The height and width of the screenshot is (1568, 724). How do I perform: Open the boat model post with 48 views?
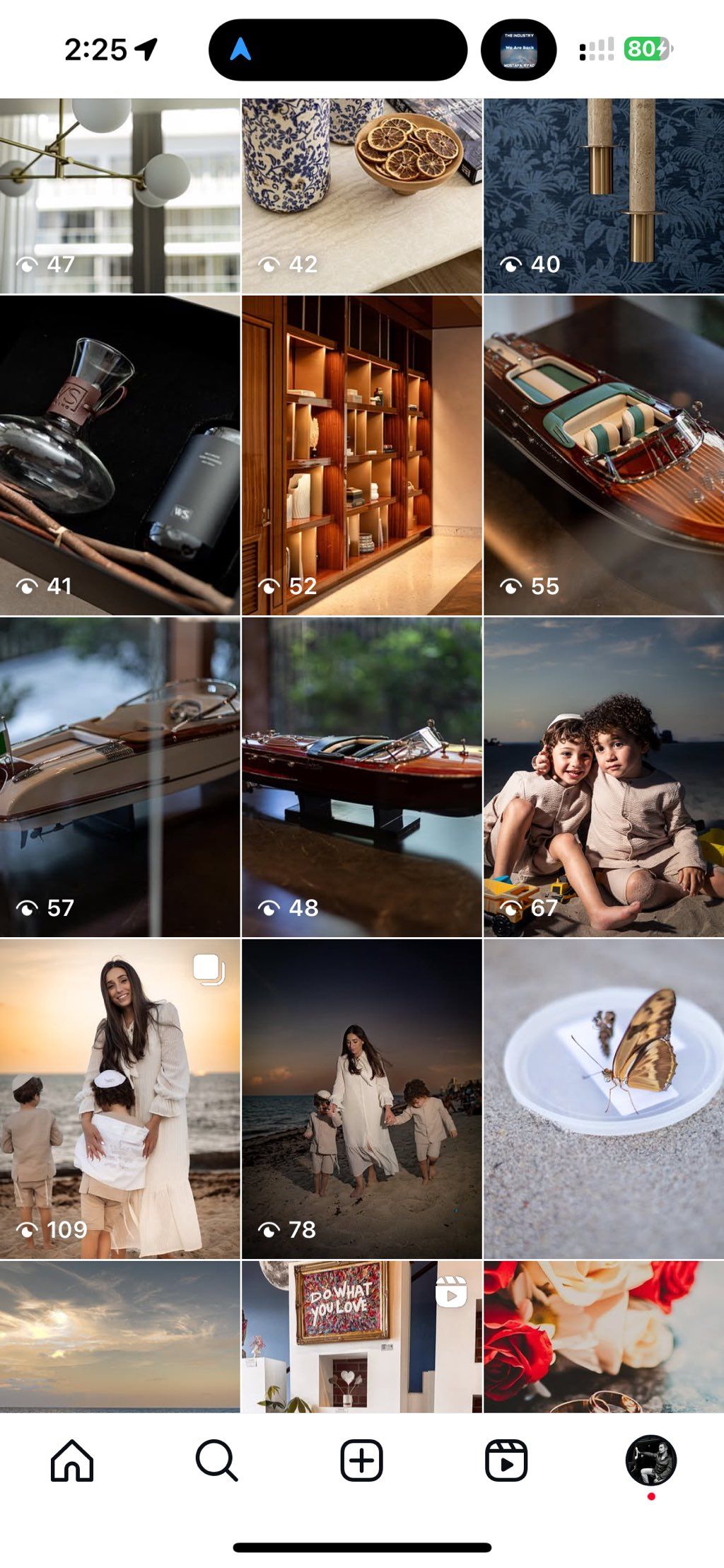[361, 777]
